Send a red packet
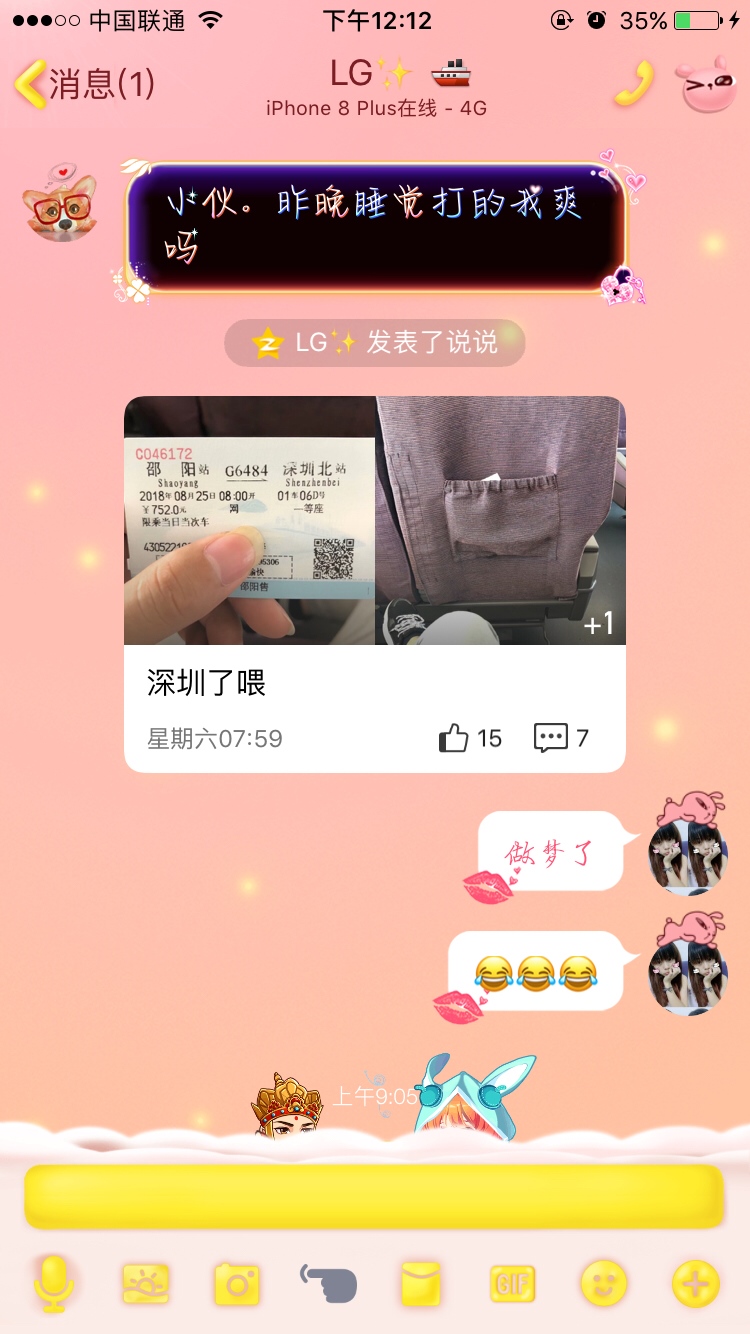 point(421,1282)
